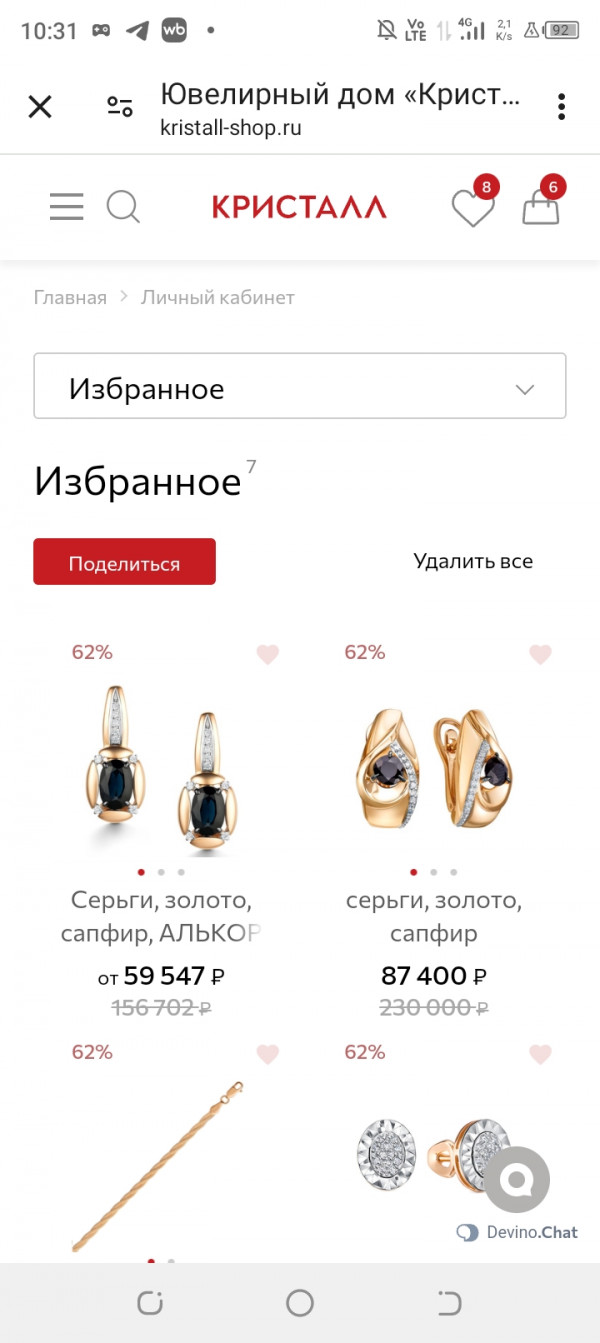
Task: Expand the Избранное dropdown
Action: [x=300, y=386]
